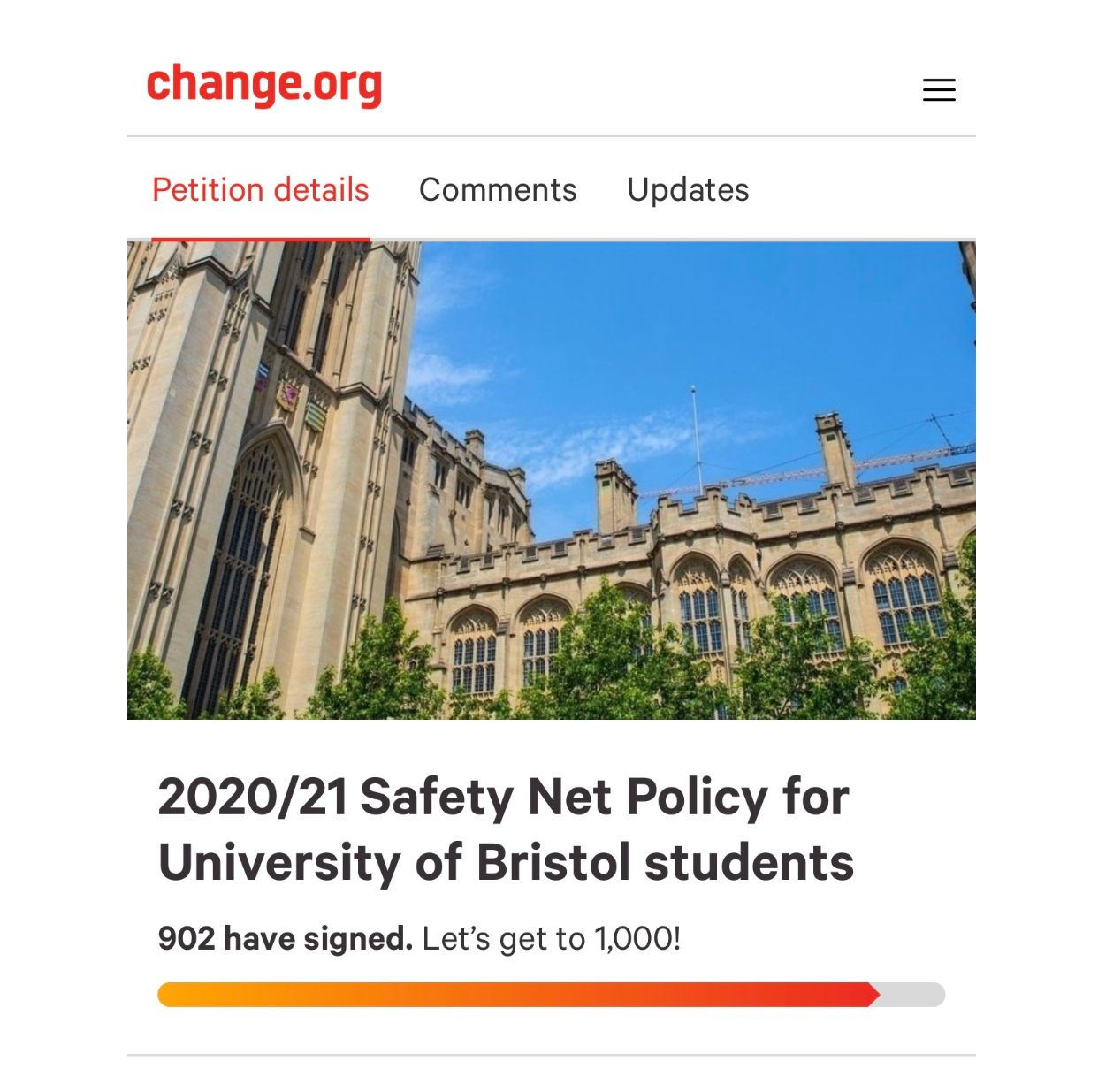Screen dimensions: 1098x1092
Task: Select the Petition details tab
Action: click(x=261, y=190)
